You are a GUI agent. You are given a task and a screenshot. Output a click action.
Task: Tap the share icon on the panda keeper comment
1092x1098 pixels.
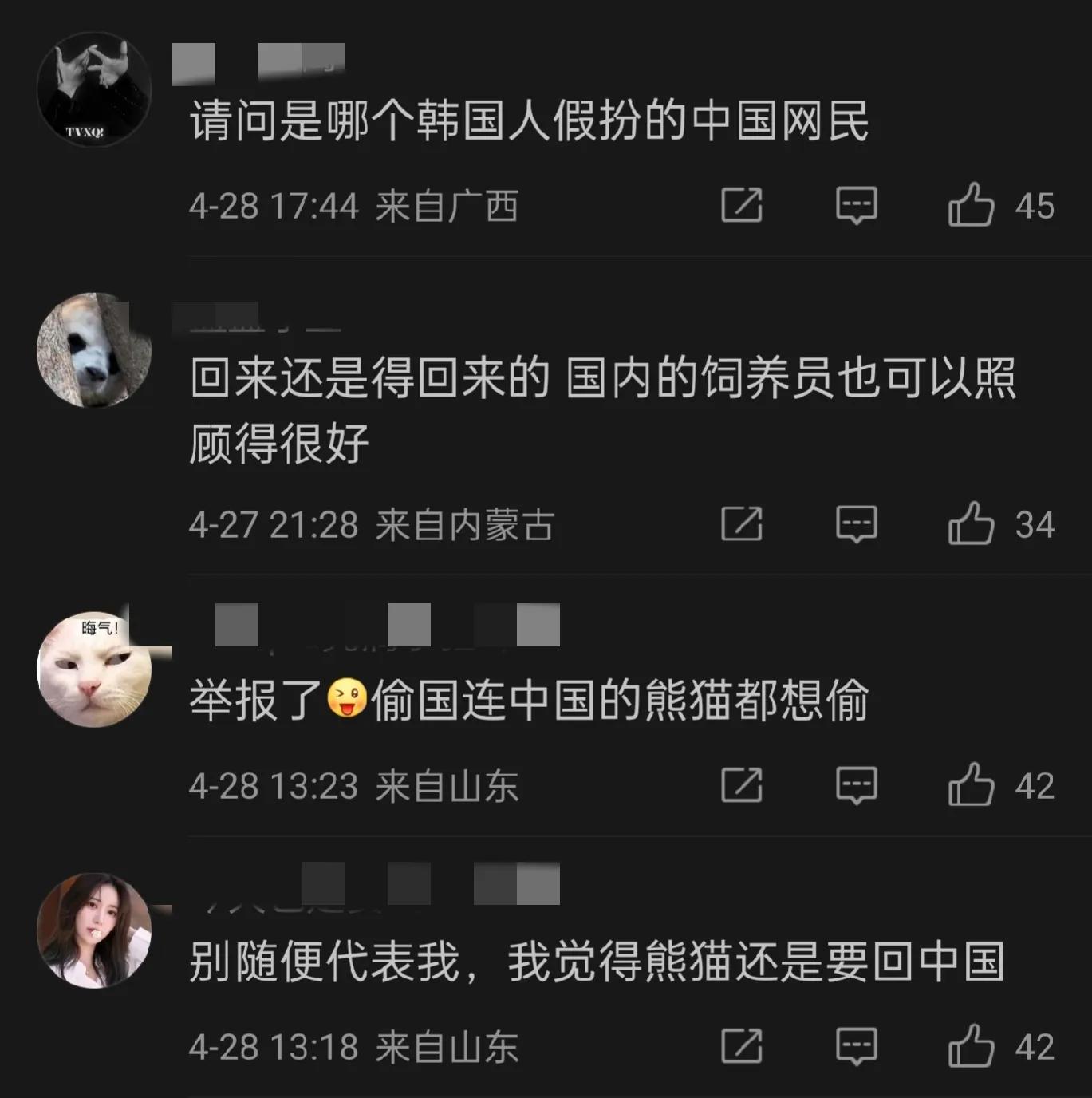(742, 524)
